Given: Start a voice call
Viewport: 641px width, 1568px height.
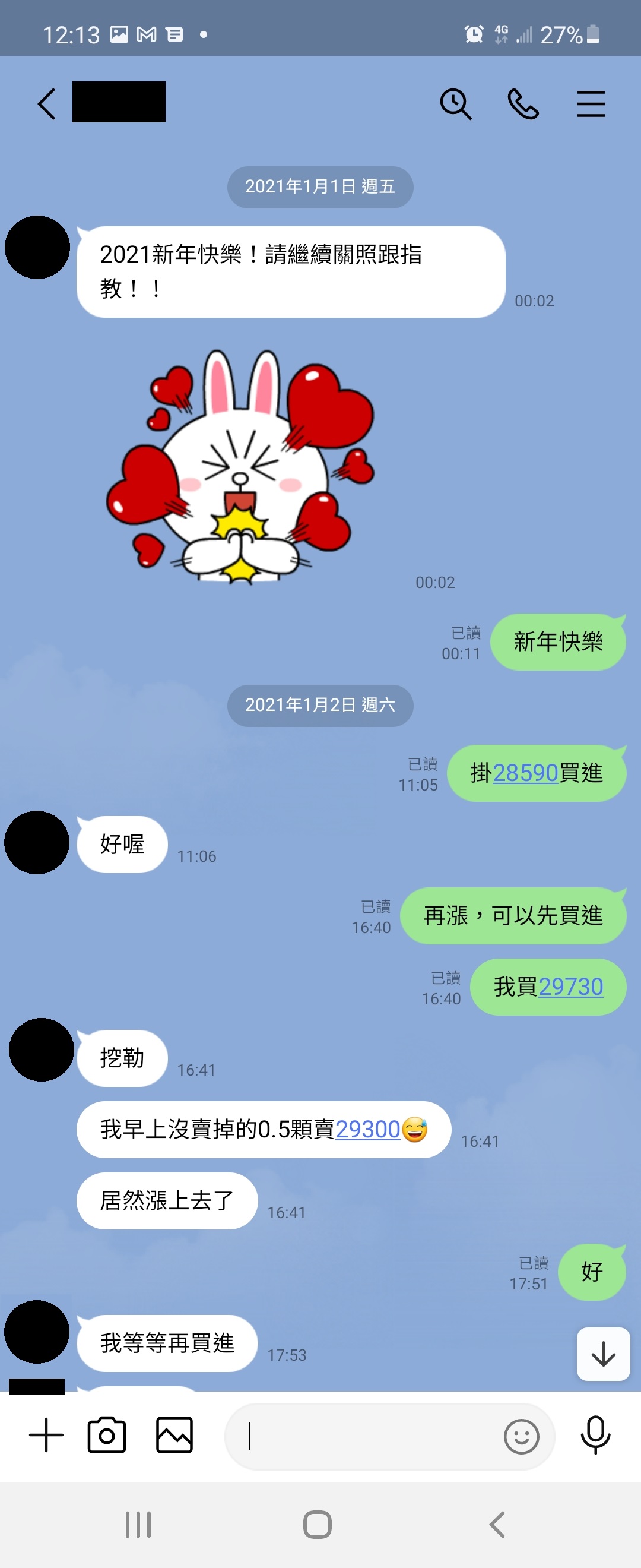Looking at the screenshot, I should point(522,103).
